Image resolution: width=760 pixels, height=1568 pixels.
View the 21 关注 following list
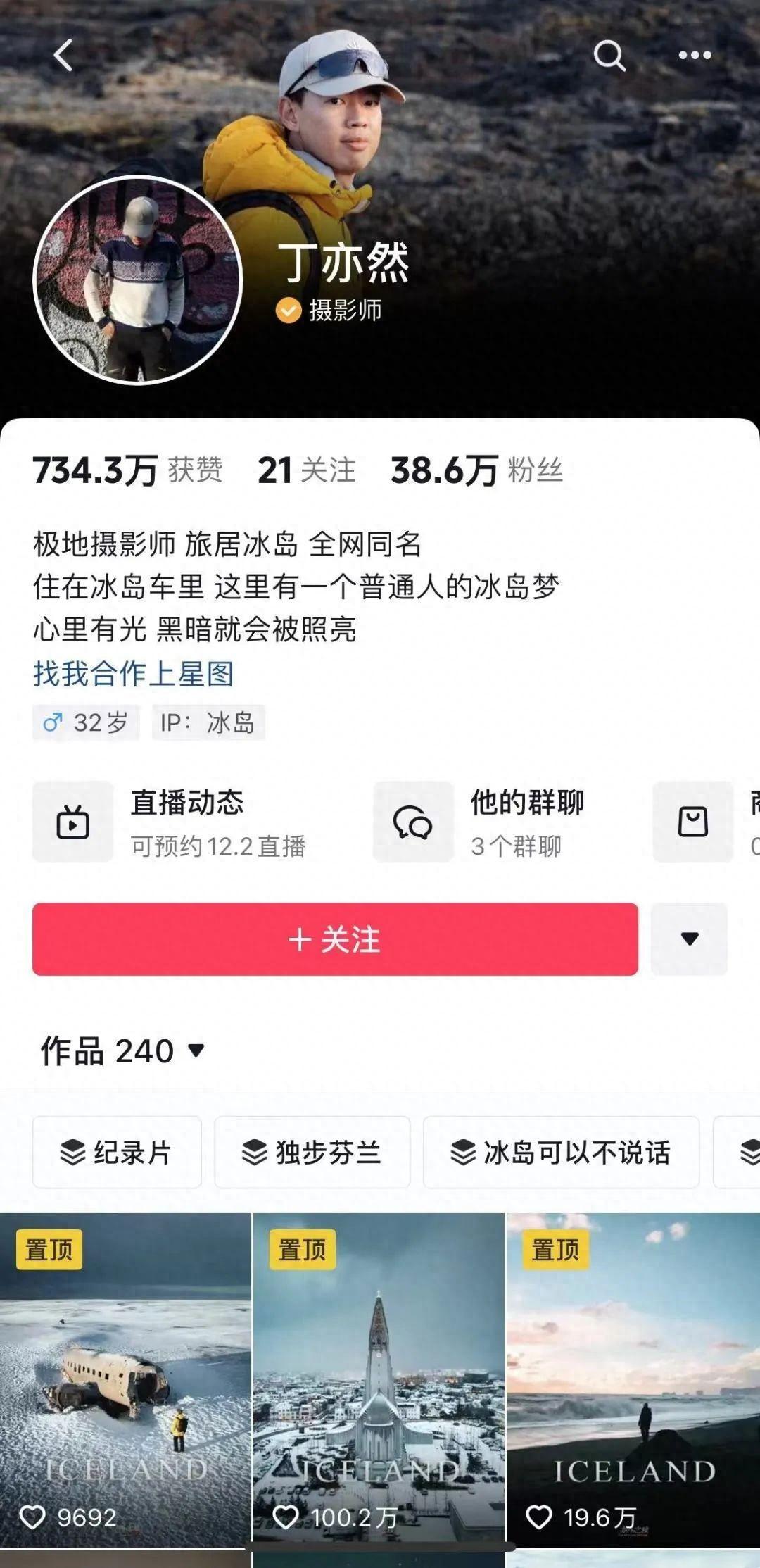pos(306,470)
